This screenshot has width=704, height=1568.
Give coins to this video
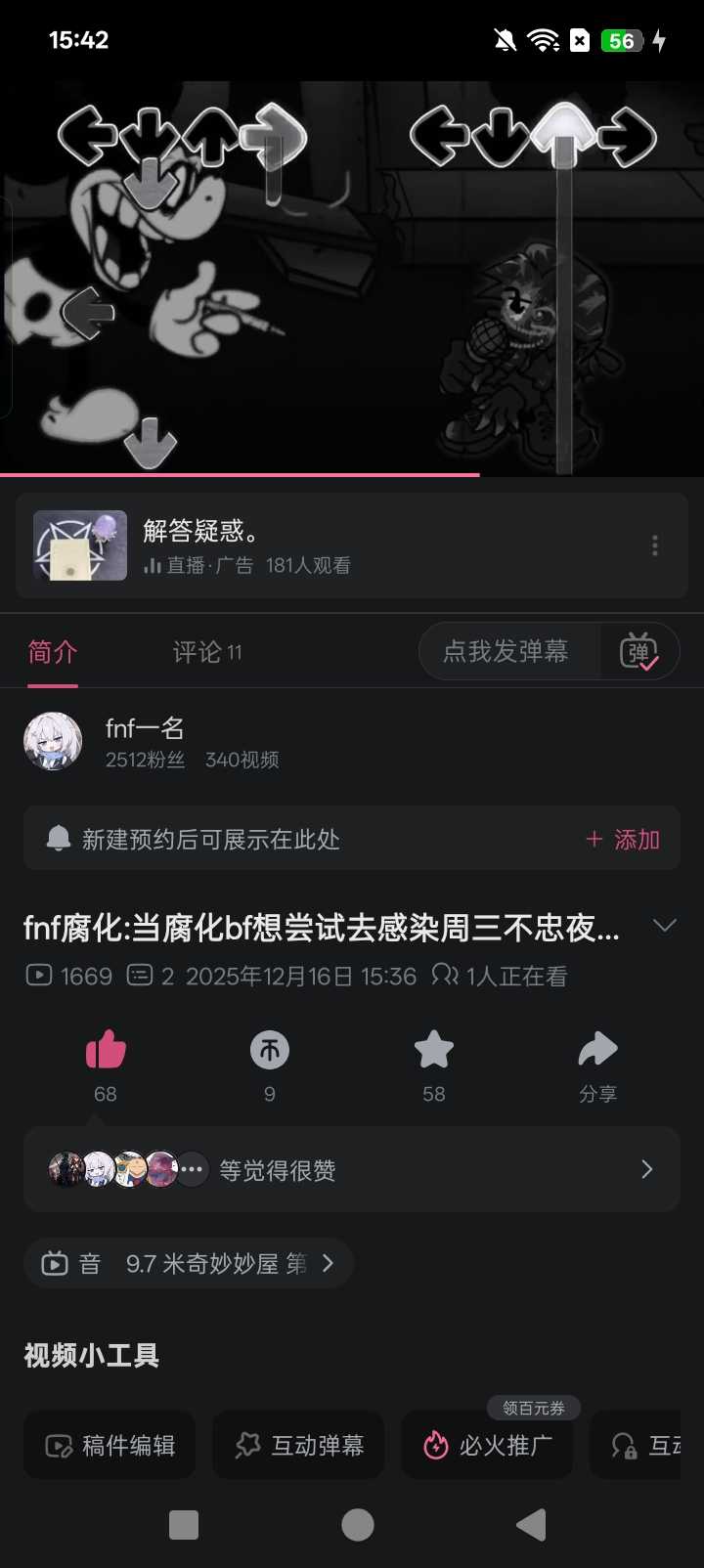270,1052
